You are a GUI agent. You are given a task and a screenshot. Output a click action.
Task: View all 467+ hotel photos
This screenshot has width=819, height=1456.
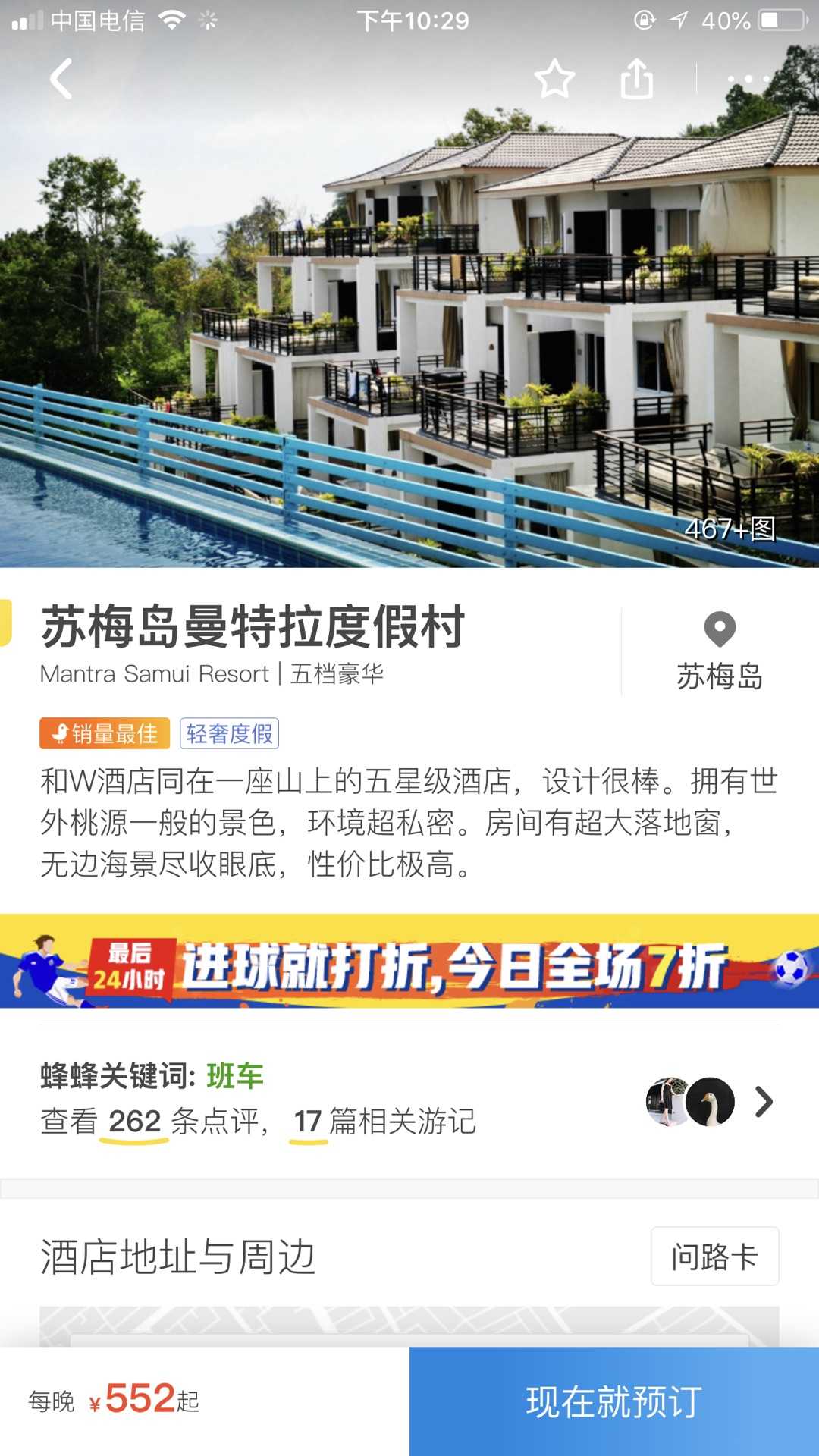730,529
